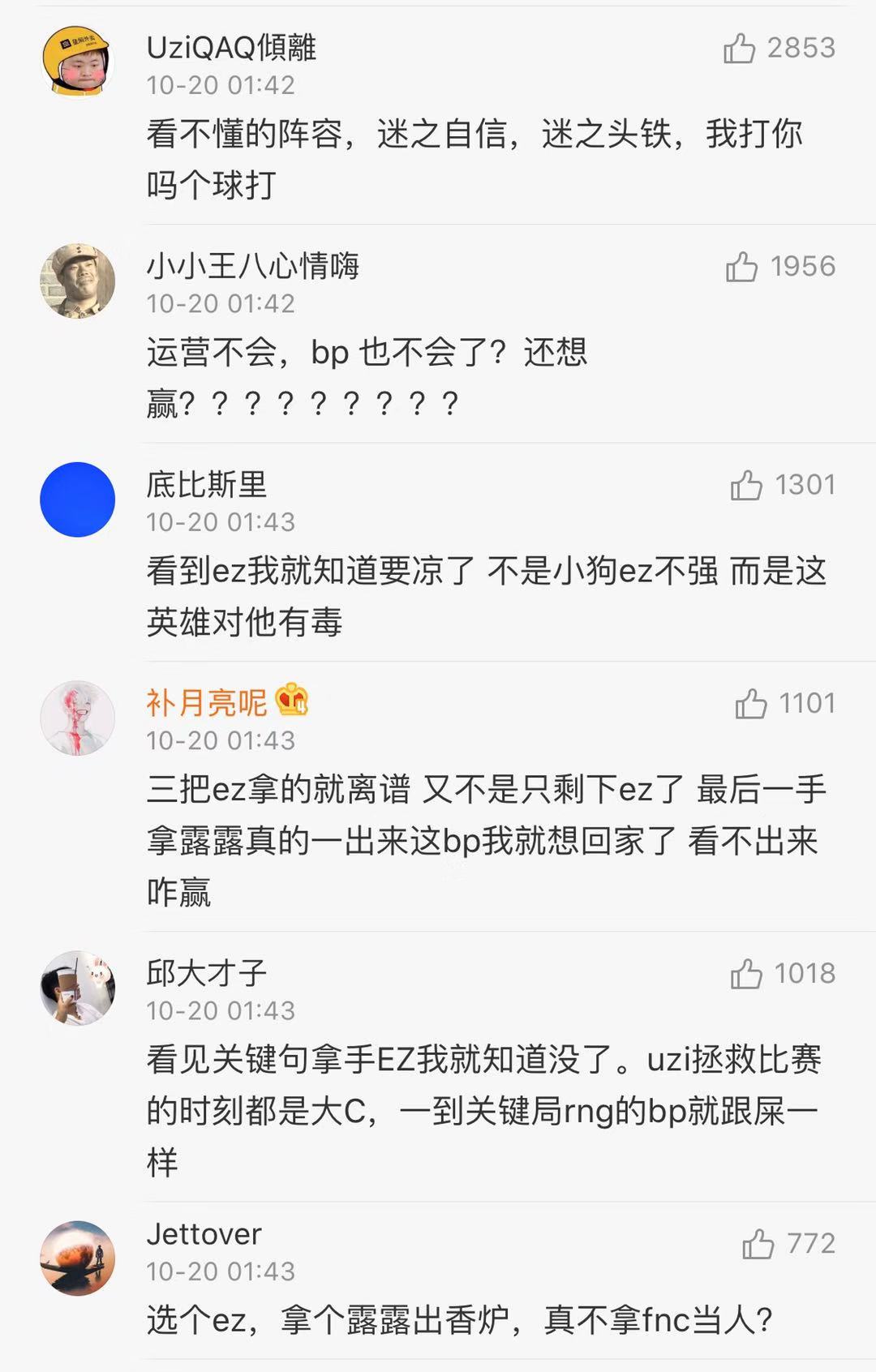Click the VIP crown badge beside 补月亮呢
Screen dimensions: 876x1372
click(x=294, y=701)
